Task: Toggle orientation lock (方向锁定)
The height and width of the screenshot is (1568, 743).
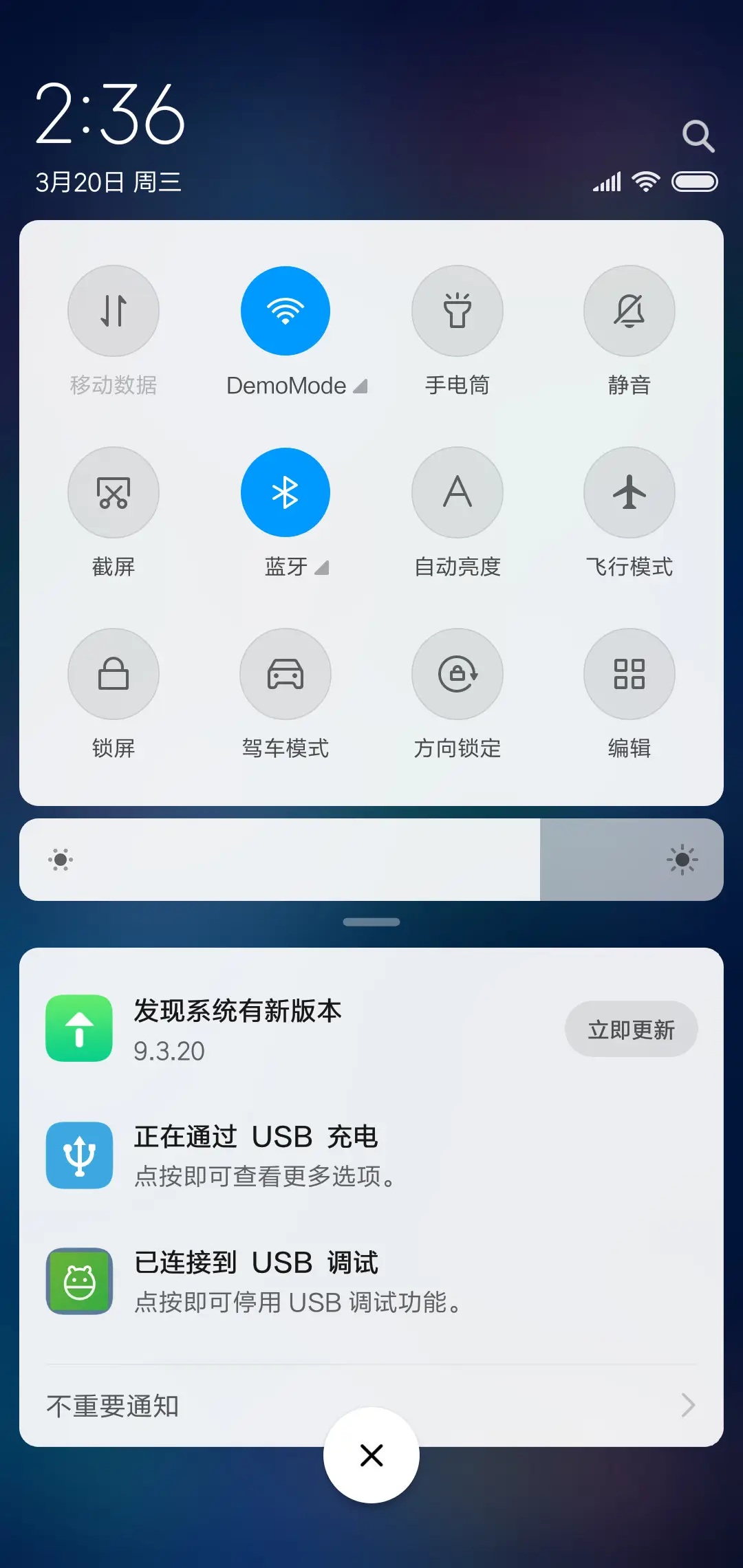Action: [x=457, y=674]
